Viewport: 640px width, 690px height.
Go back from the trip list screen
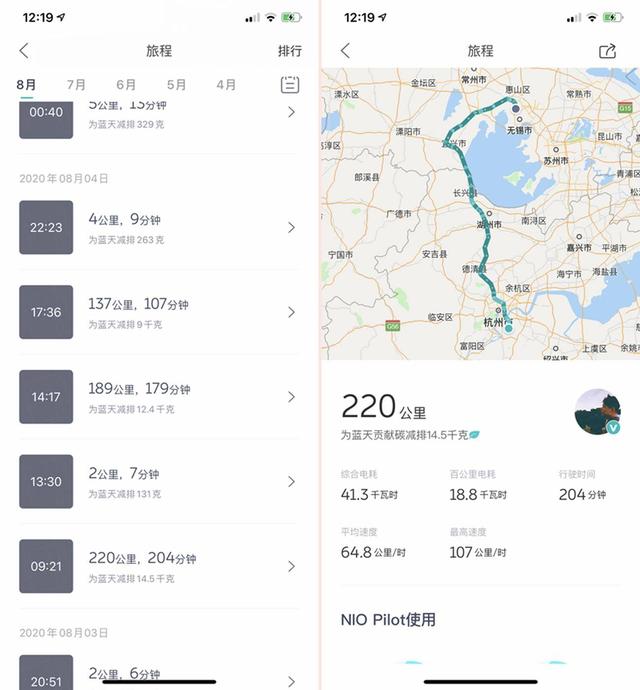(24, 51)
